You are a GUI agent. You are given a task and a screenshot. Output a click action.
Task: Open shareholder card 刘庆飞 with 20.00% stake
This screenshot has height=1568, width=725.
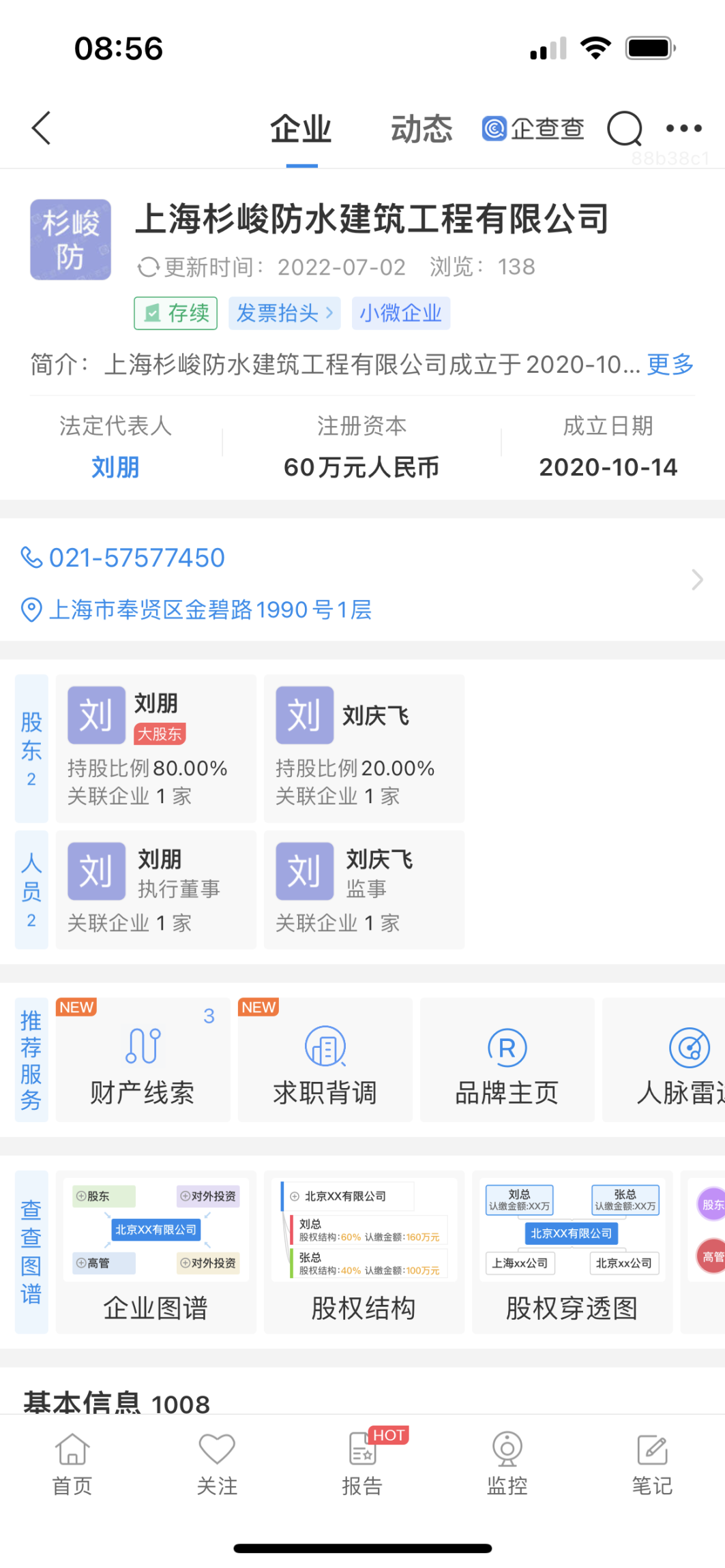(364, 748)
